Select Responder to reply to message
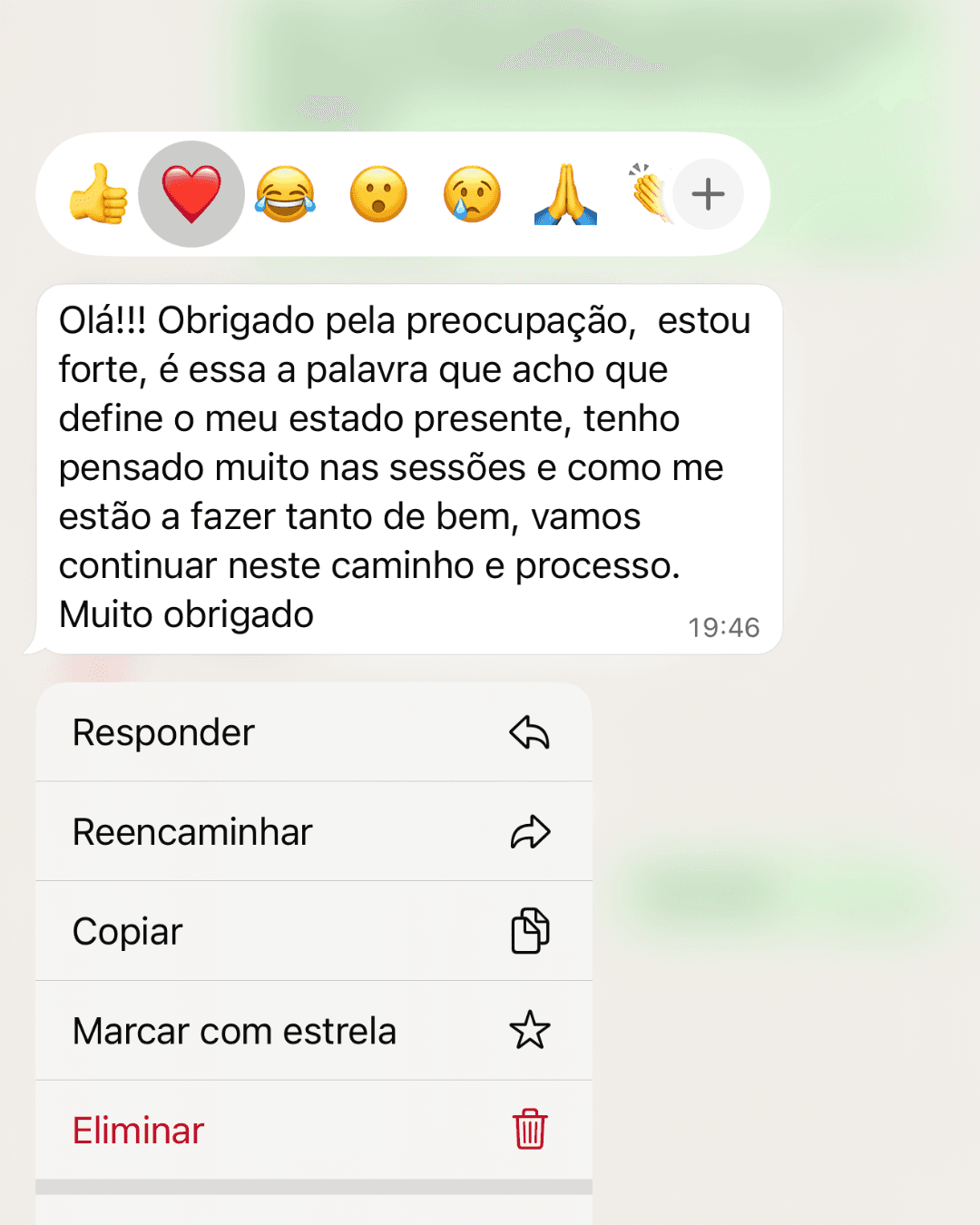 click(314, 732)
